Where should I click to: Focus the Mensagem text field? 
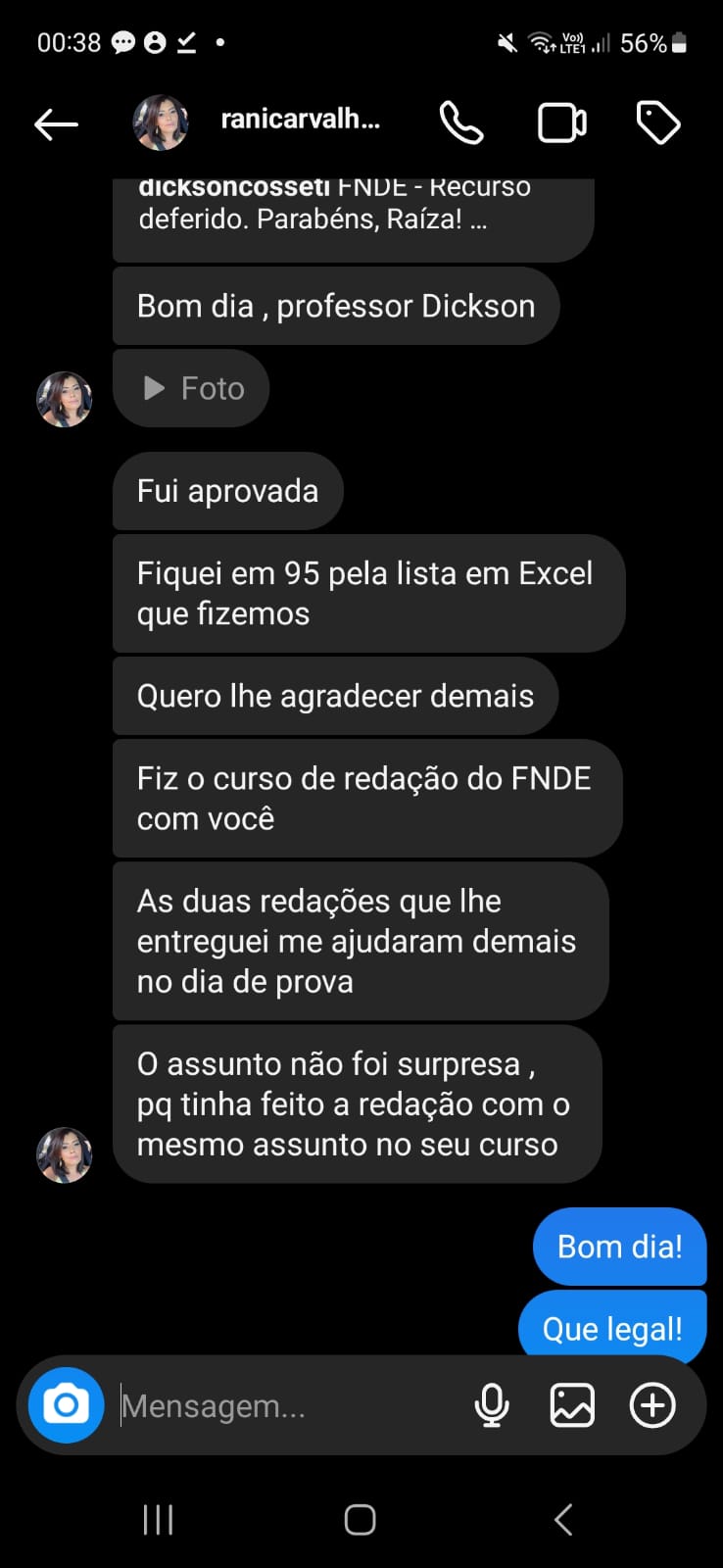[x=284, y=1406]
